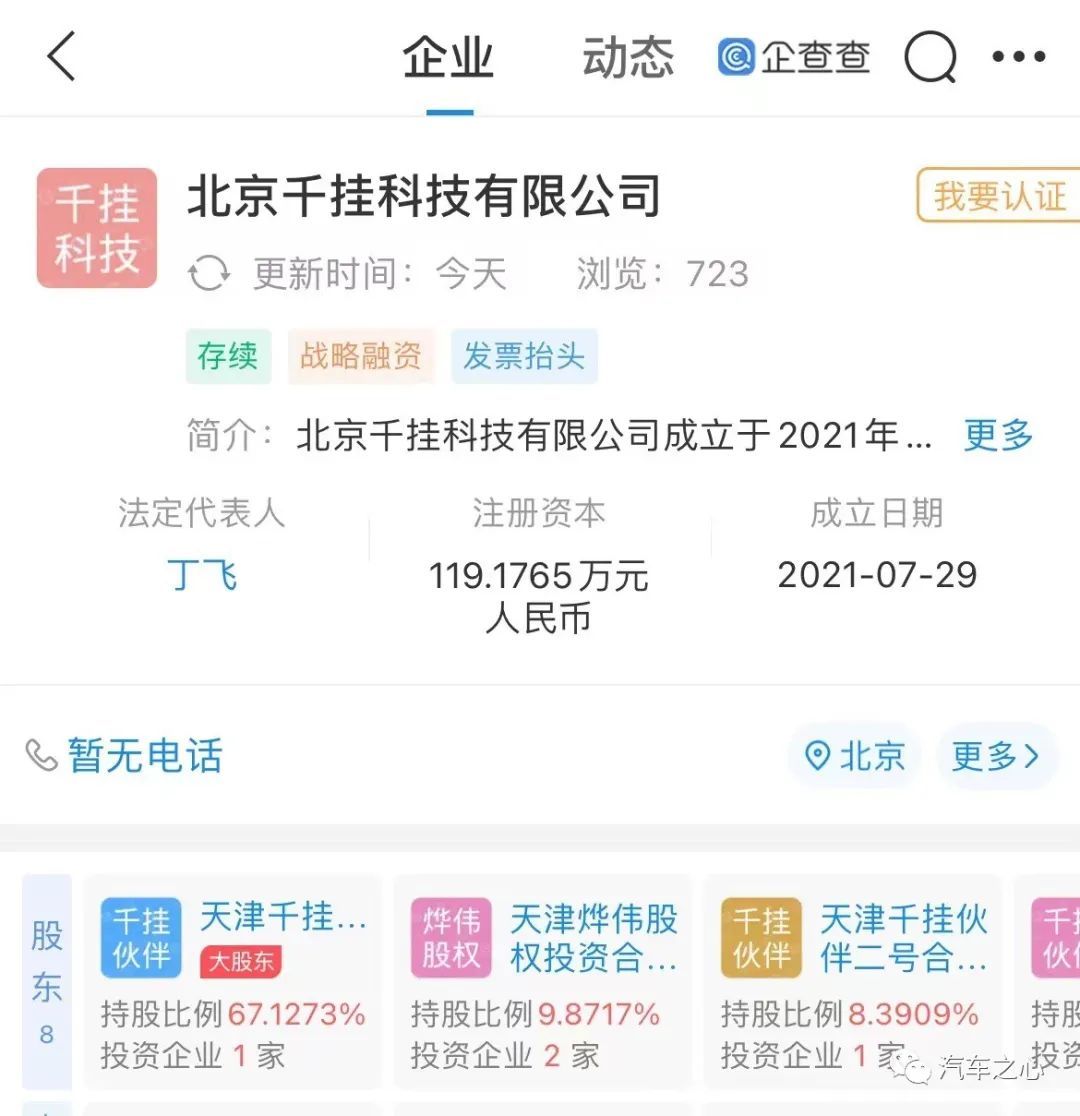The height and width of the screenshot is (1116, 1080).
Task: Open shareholder card 天津烨伟股权投资合
Action: pyautogui.click(x=544, y=982)
